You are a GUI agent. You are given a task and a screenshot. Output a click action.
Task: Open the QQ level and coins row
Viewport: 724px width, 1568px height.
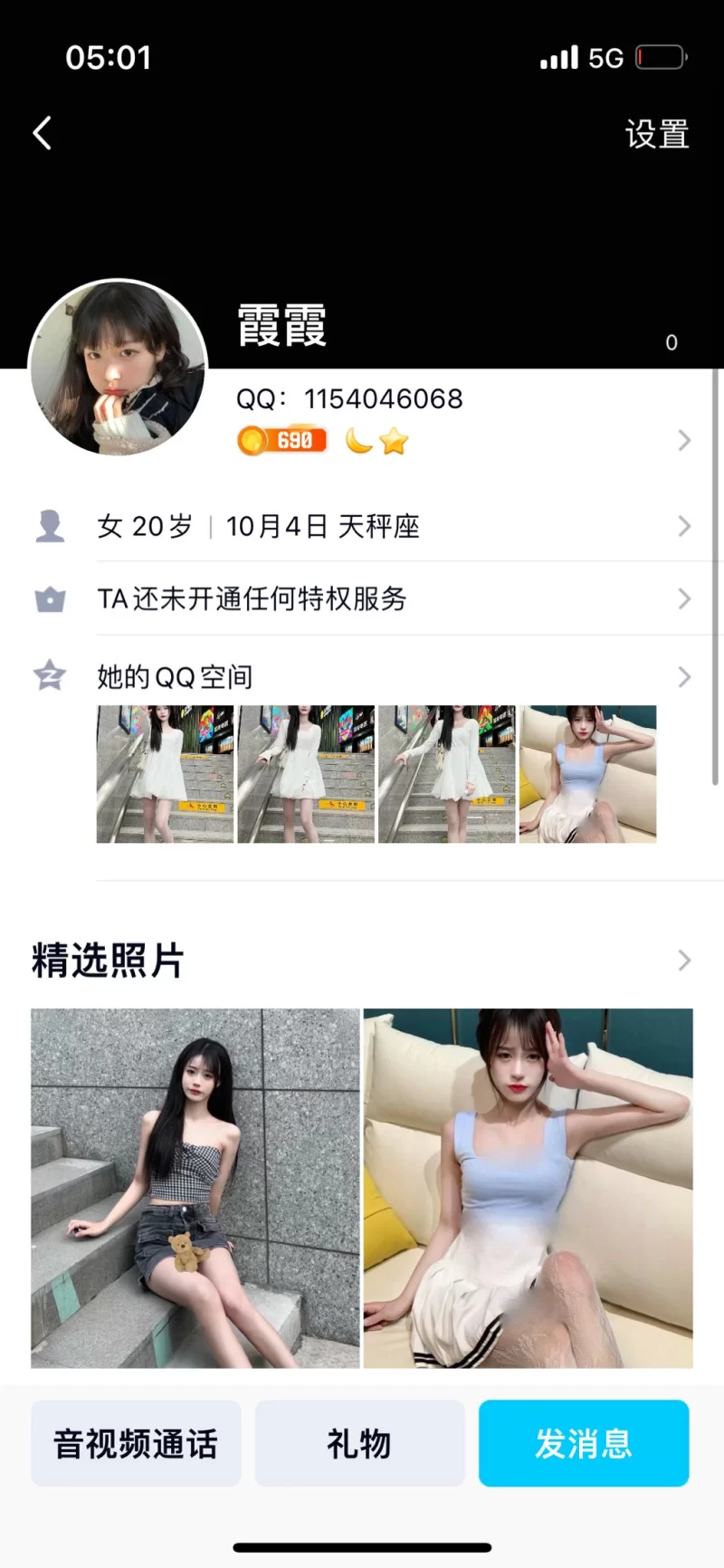pyautogui.click(x=462, y=441)
